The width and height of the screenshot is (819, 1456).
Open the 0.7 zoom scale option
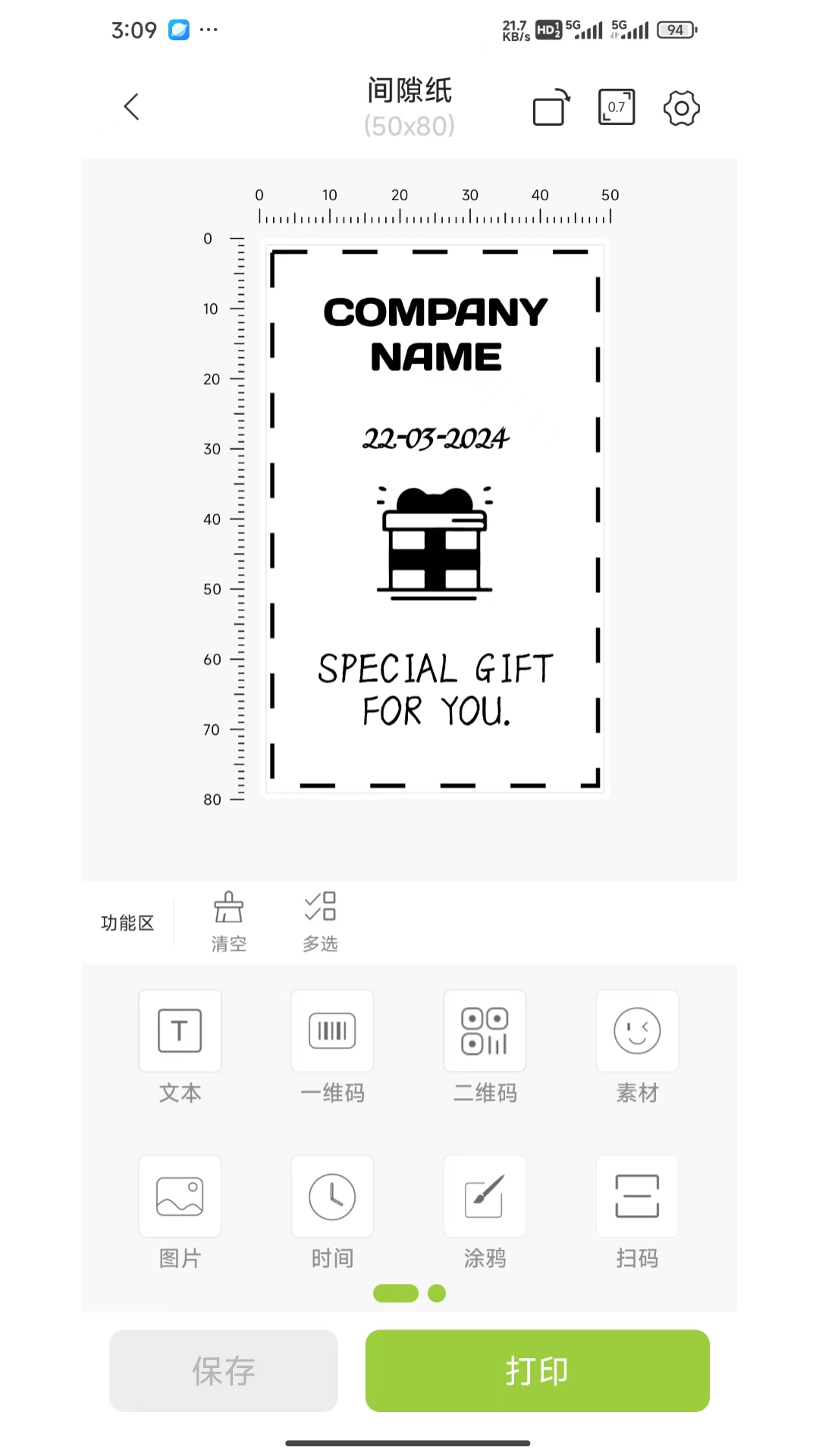click(x=617, y=107)
